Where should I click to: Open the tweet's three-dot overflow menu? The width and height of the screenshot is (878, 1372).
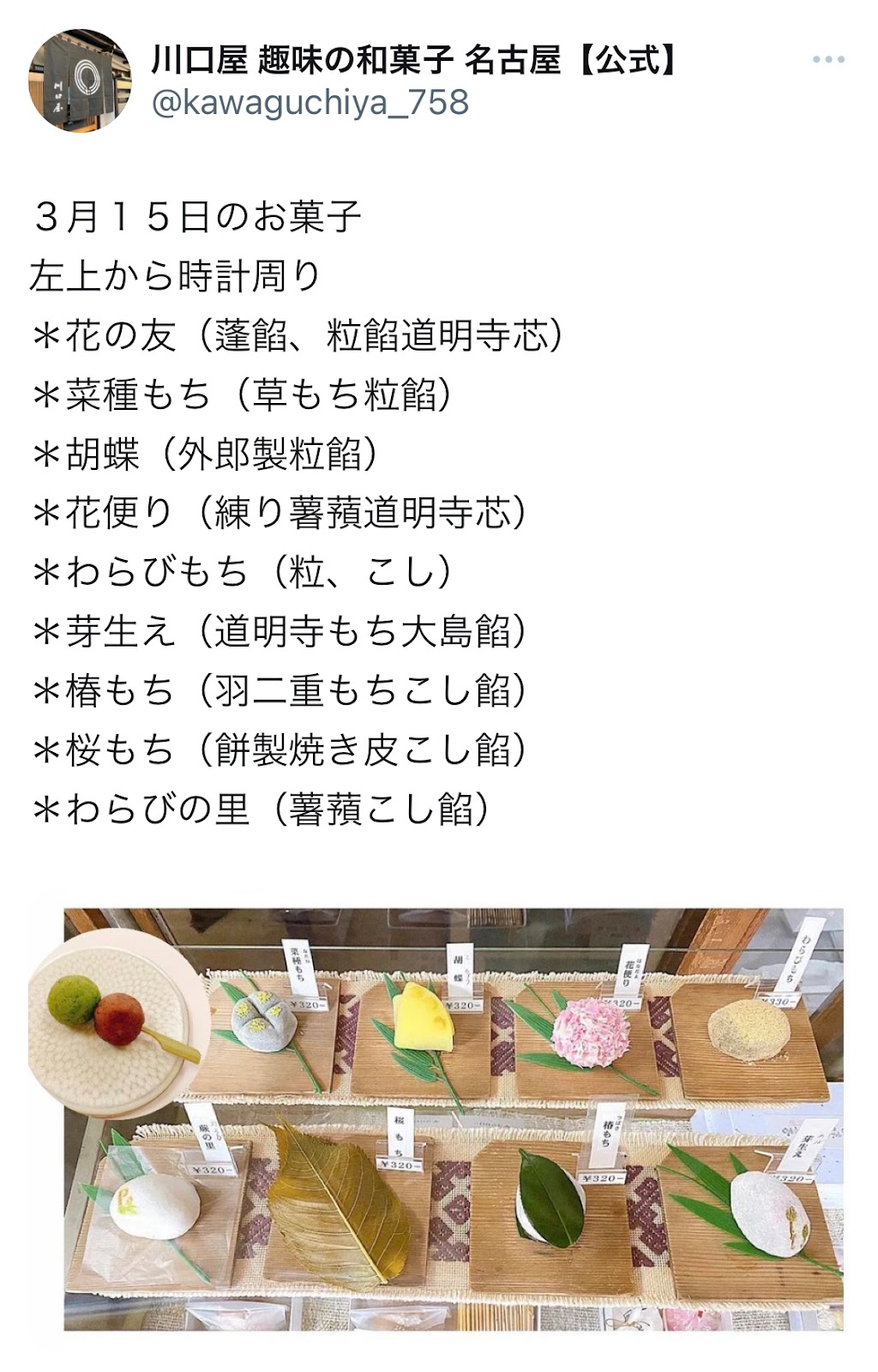828,60
